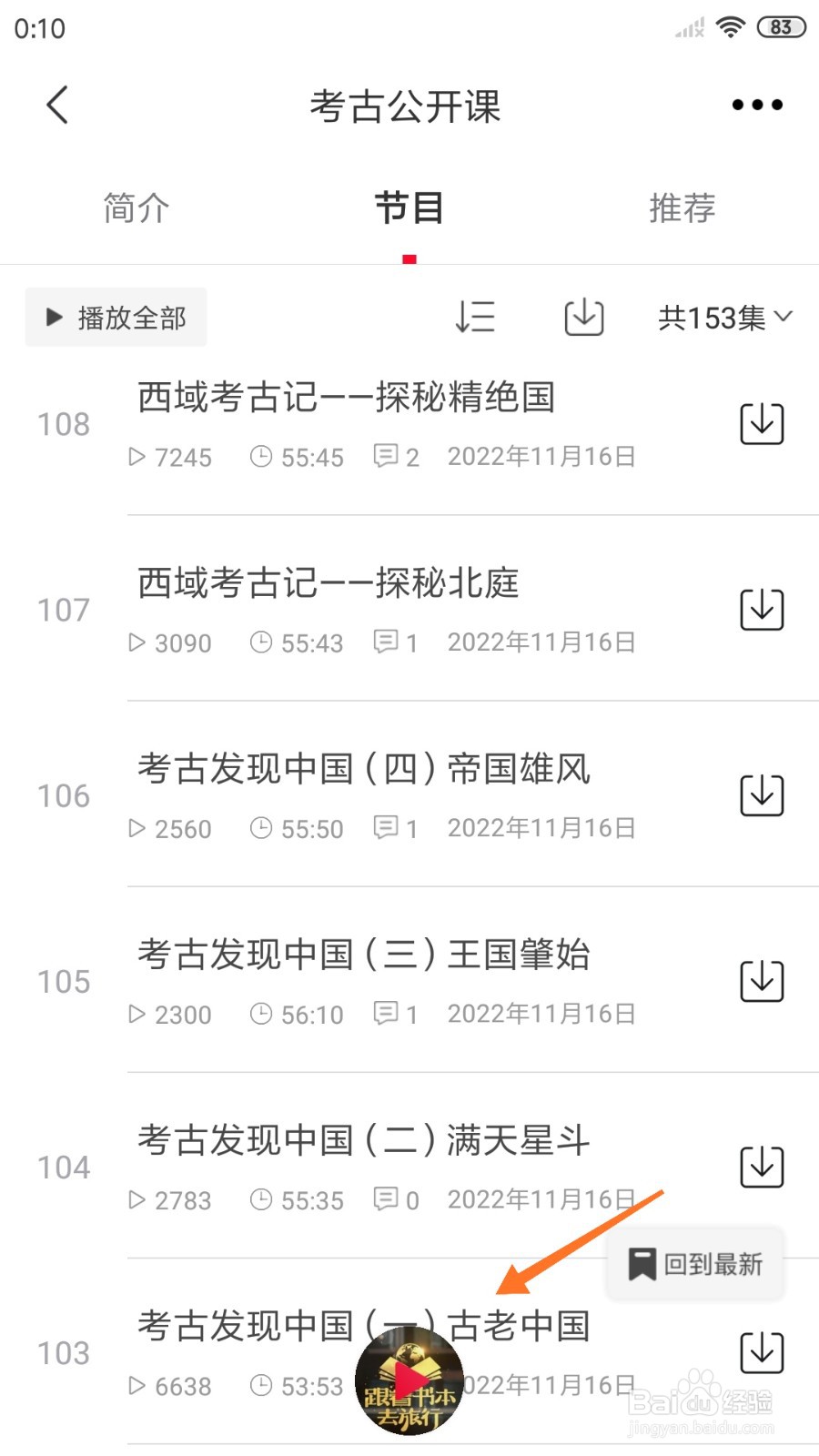
Task: Tap the play icon before 播放全部
Action: (x=52, y=318)
